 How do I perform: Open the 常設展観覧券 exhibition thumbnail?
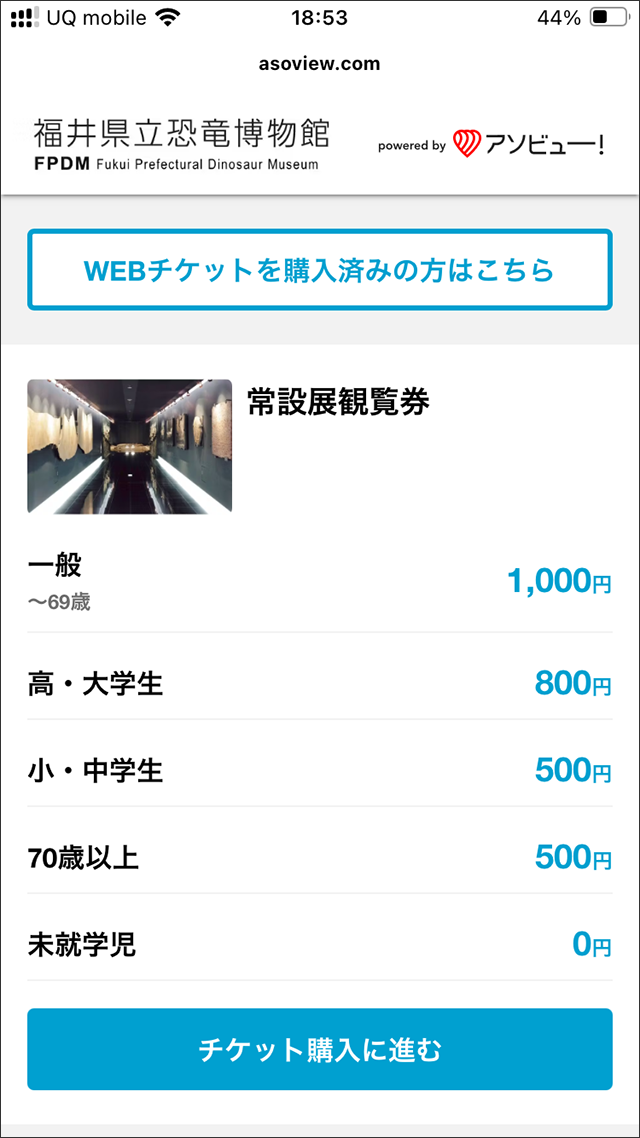[129, 446]
